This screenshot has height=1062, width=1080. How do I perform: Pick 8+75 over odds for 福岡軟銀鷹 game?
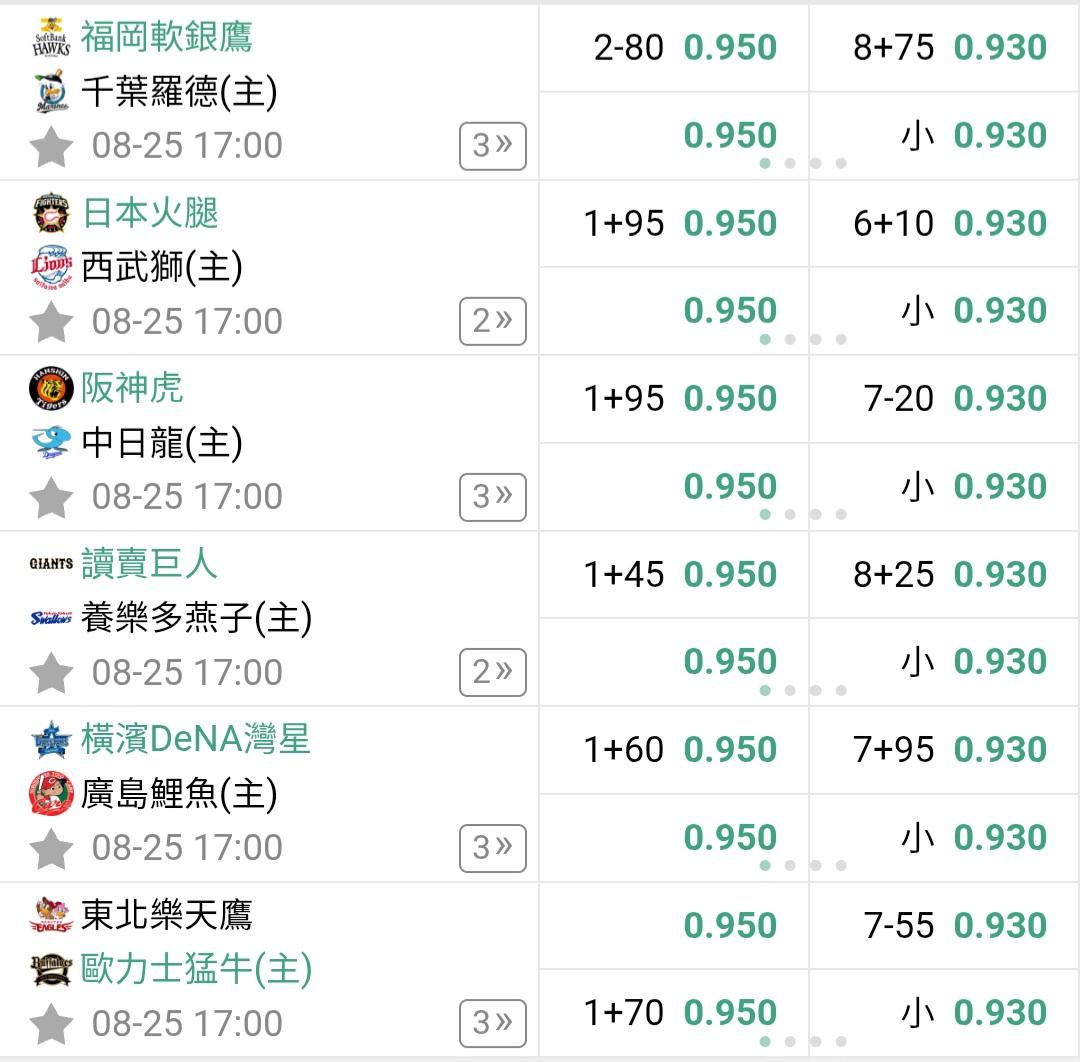(944, 48)
